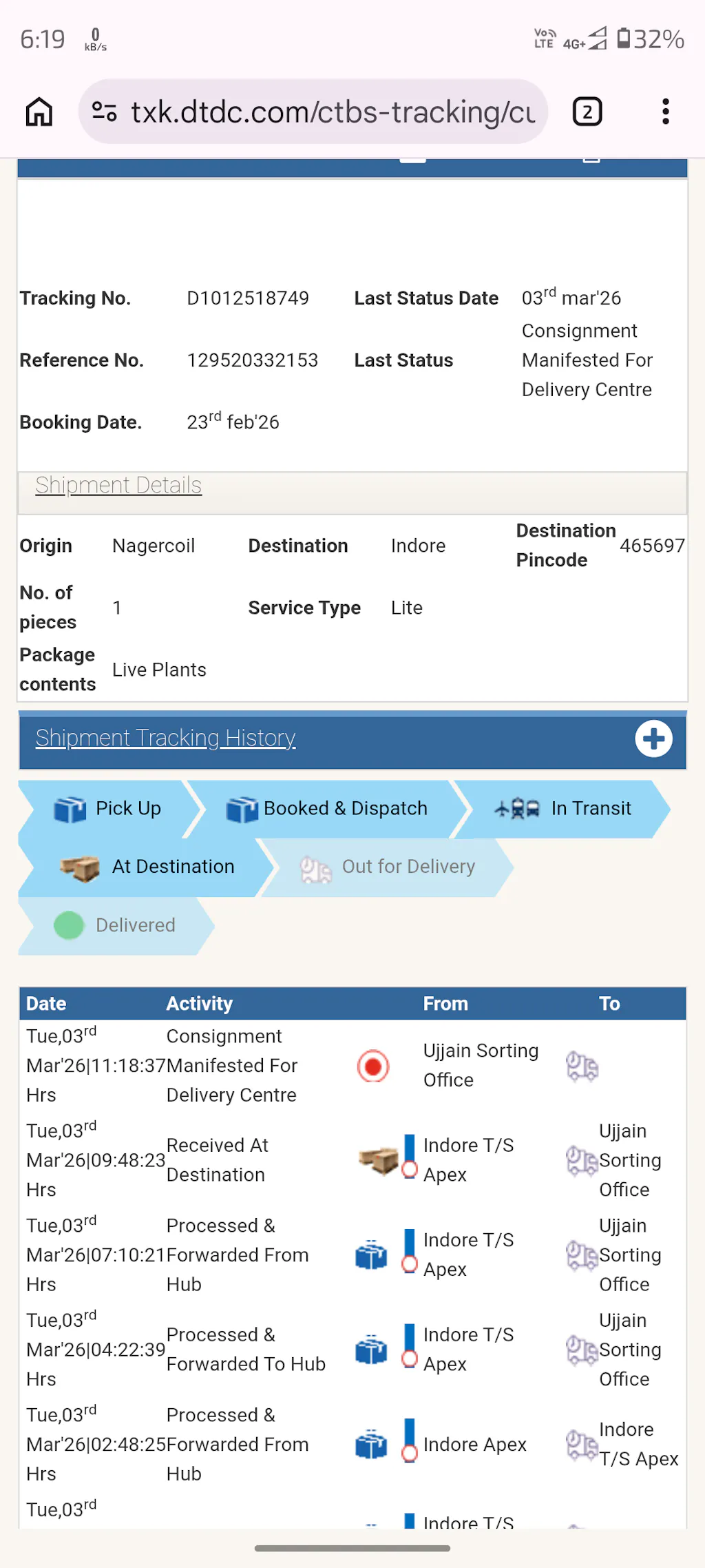
Task: View site information icon in address bar
Action: (x=105, y=112)
